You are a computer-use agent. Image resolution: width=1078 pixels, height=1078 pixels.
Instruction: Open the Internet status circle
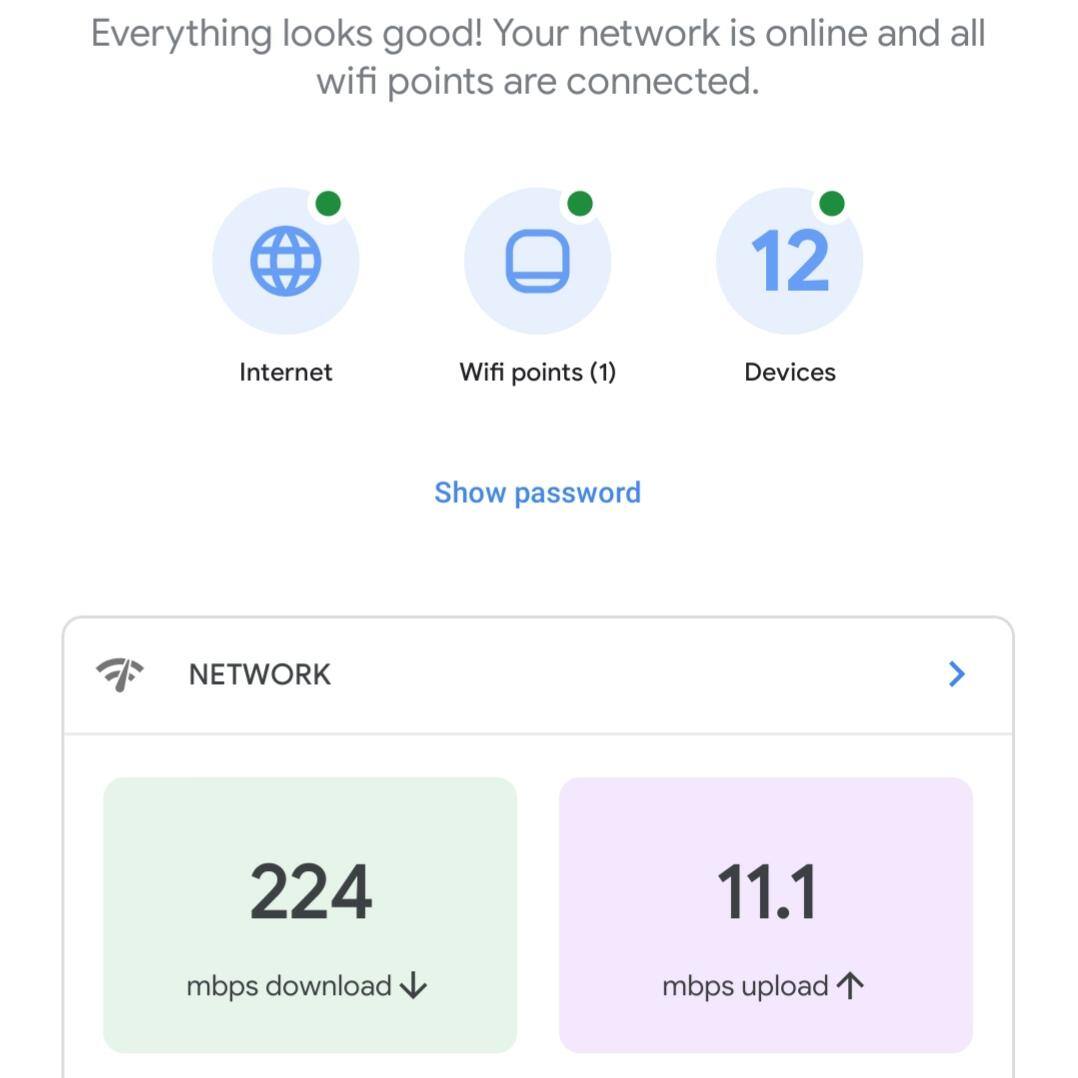pyautogui.click(x=285, y=261)
